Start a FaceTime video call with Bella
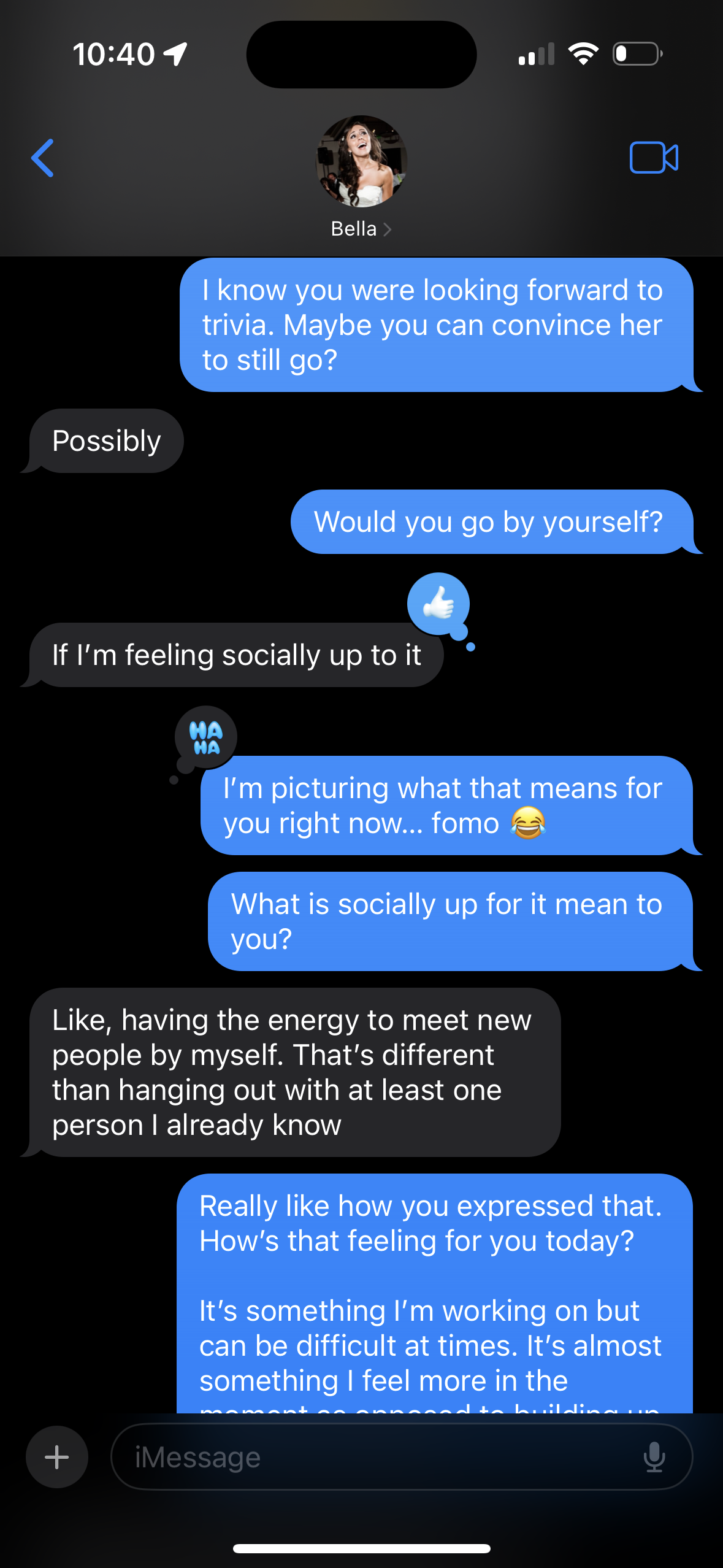The width and height of the screenshot is (723, 1568). [653, 158]
